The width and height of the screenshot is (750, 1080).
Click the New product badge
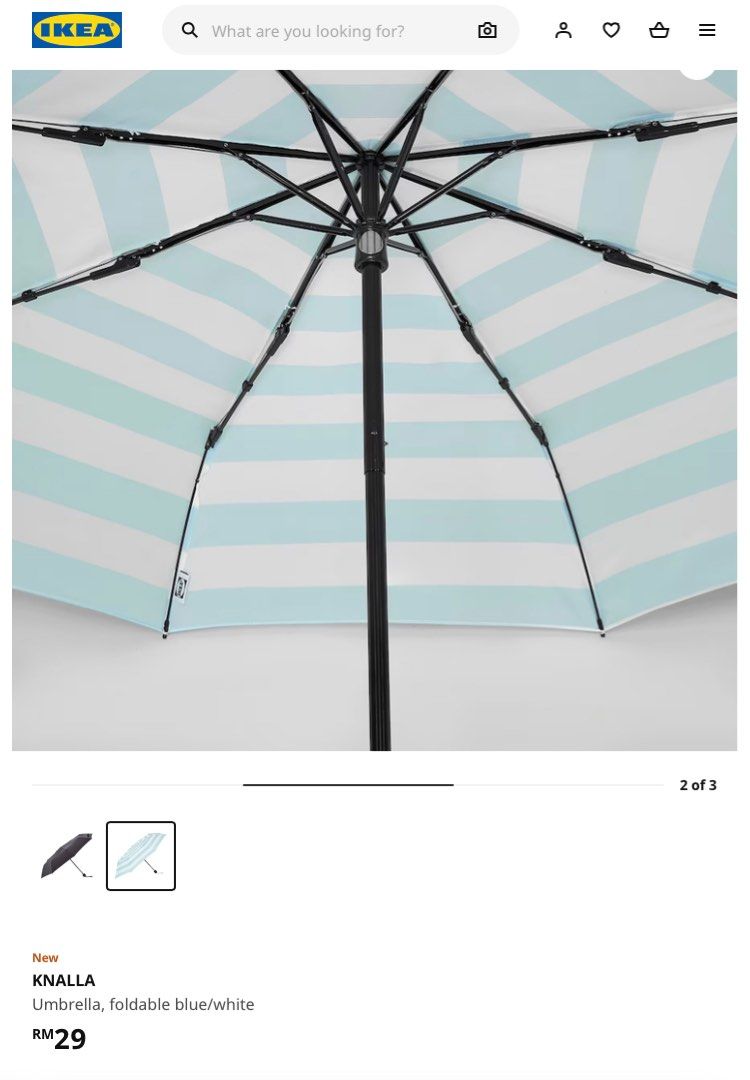(x=45, y=957)
